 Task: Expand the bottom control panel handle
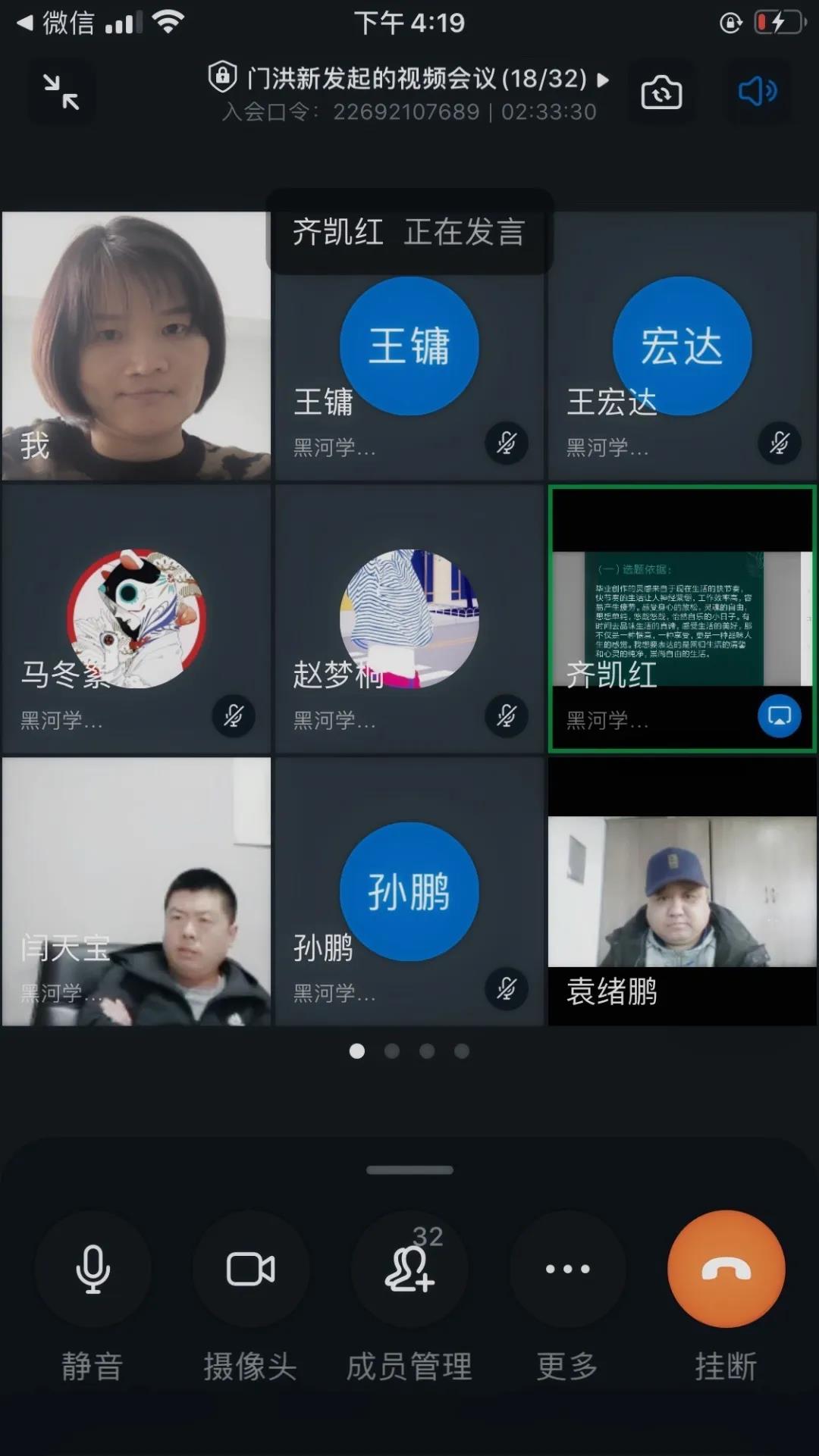click(x=409, y=1169)
